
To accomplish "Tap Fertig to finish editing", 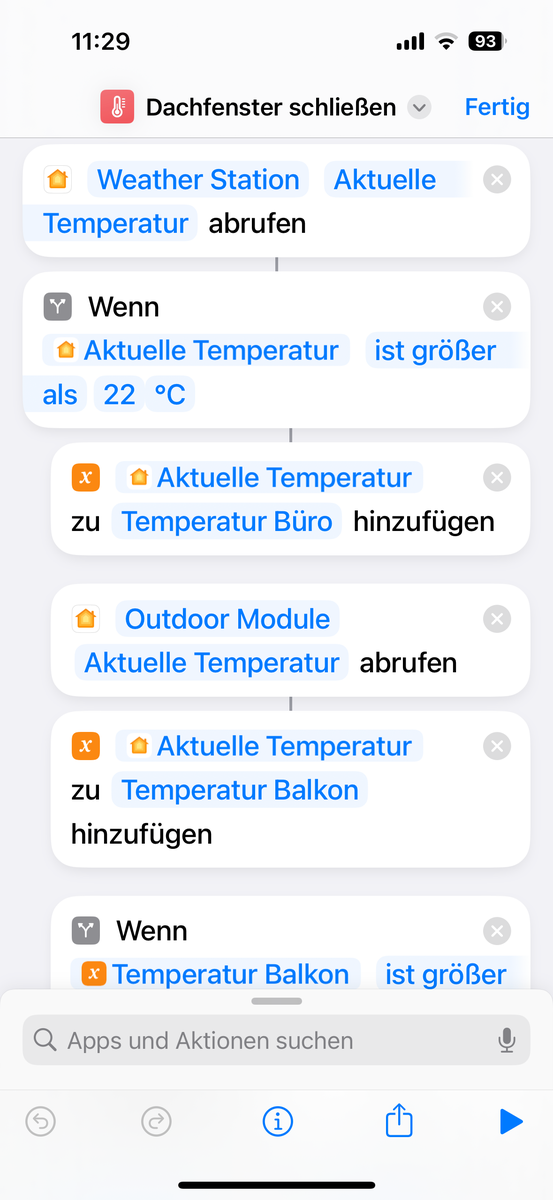I will (497, 107).
